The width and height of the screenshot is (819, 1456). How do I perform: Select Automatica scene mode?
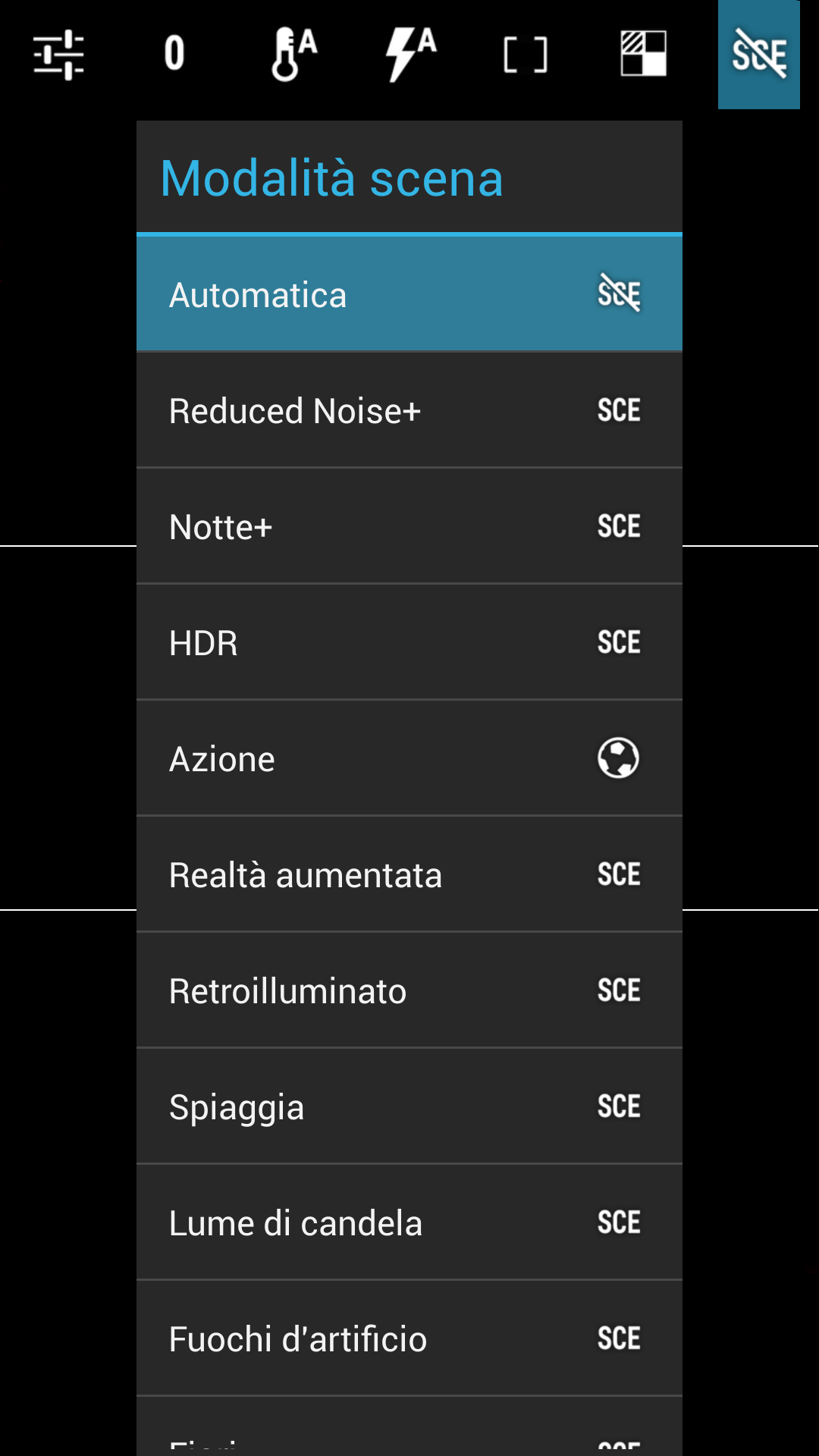tap(409, 294)
